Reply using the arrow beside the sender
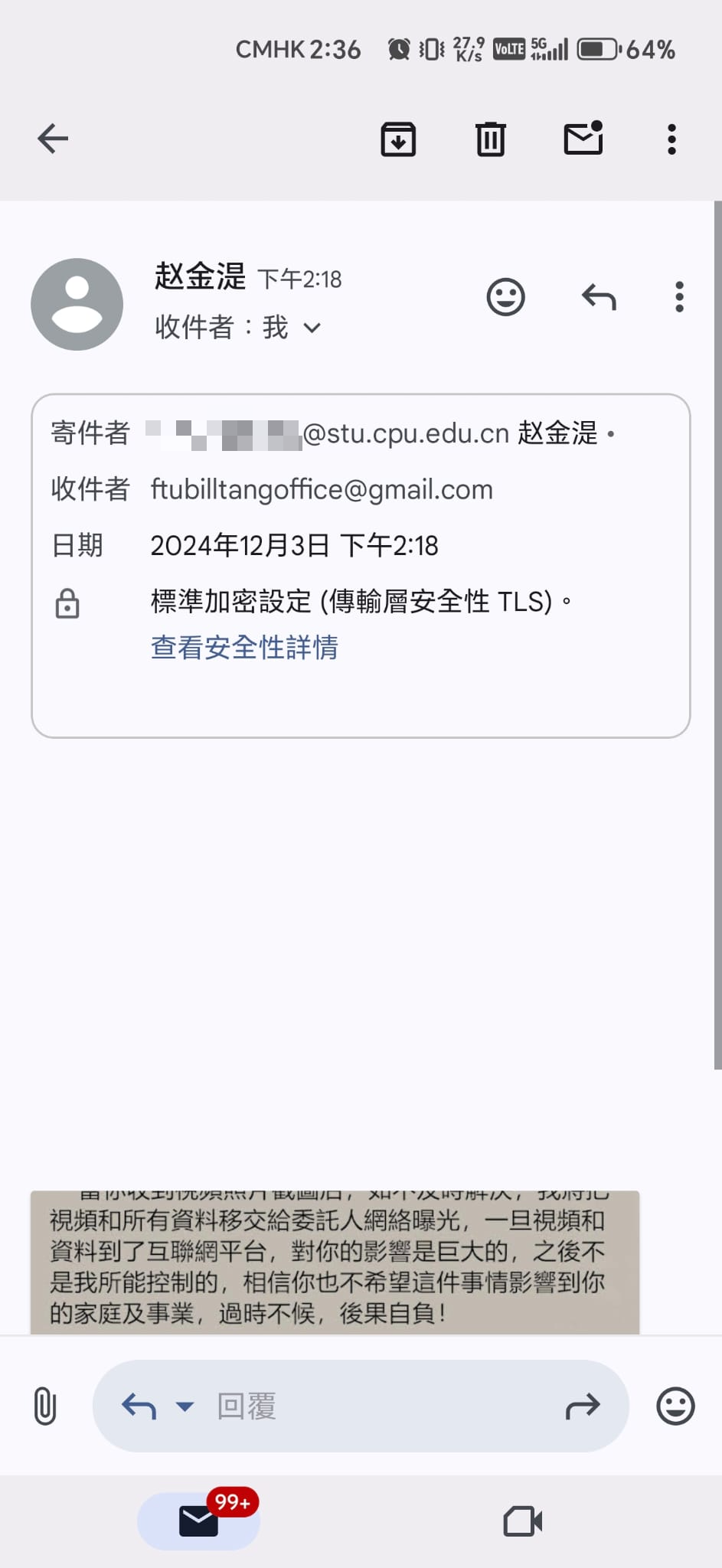 pos(599,297)
